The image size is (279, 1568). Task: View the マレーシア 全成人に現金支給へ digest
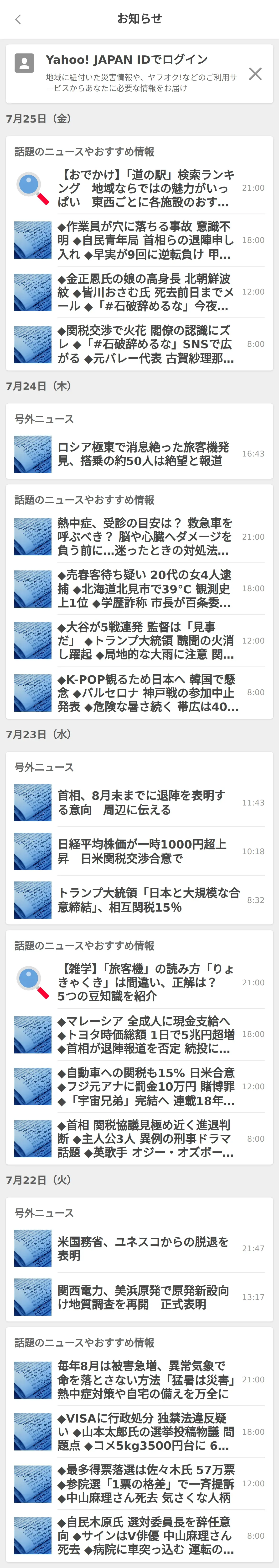click(x=146, y=1034)
